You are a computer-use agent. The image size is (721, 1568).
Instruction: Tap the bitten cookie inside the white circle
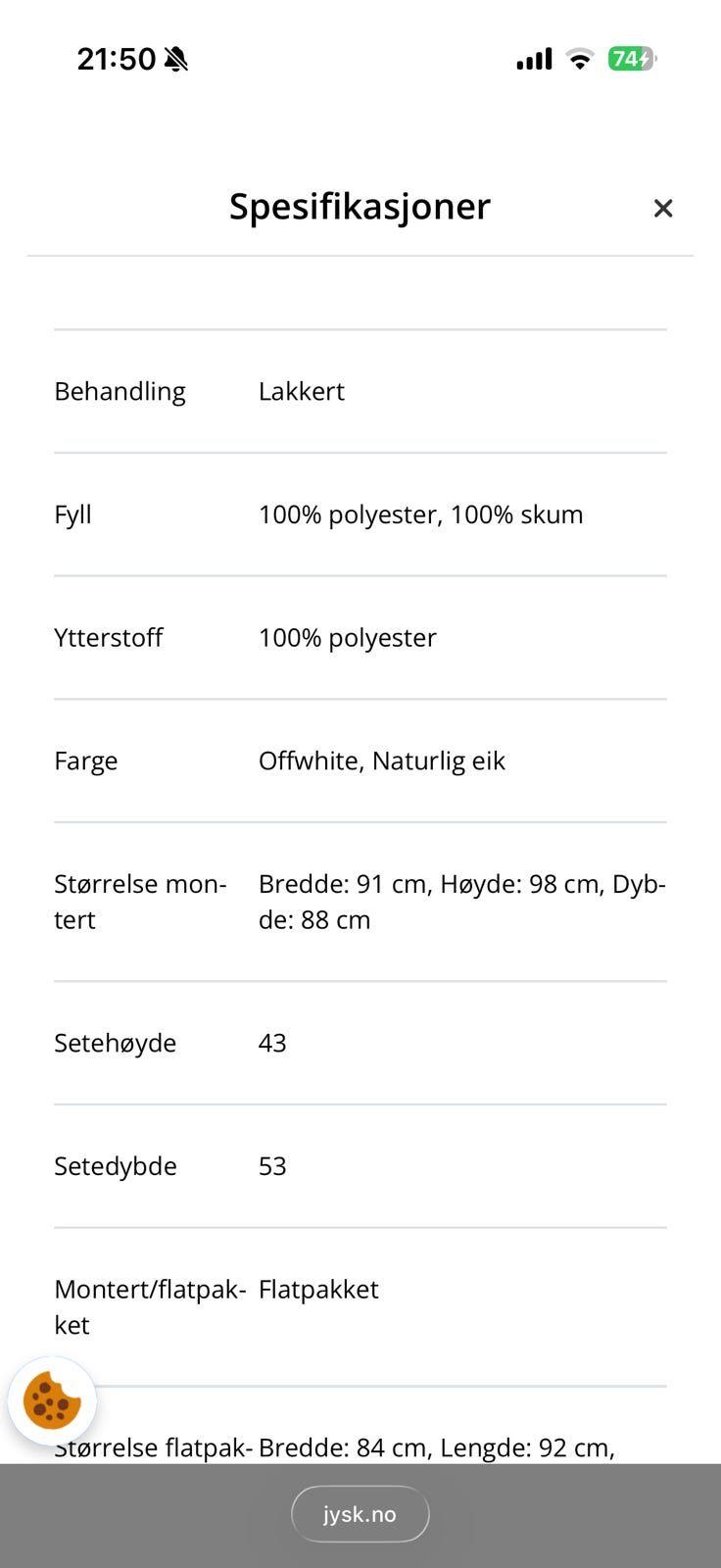click(52, 1401)
